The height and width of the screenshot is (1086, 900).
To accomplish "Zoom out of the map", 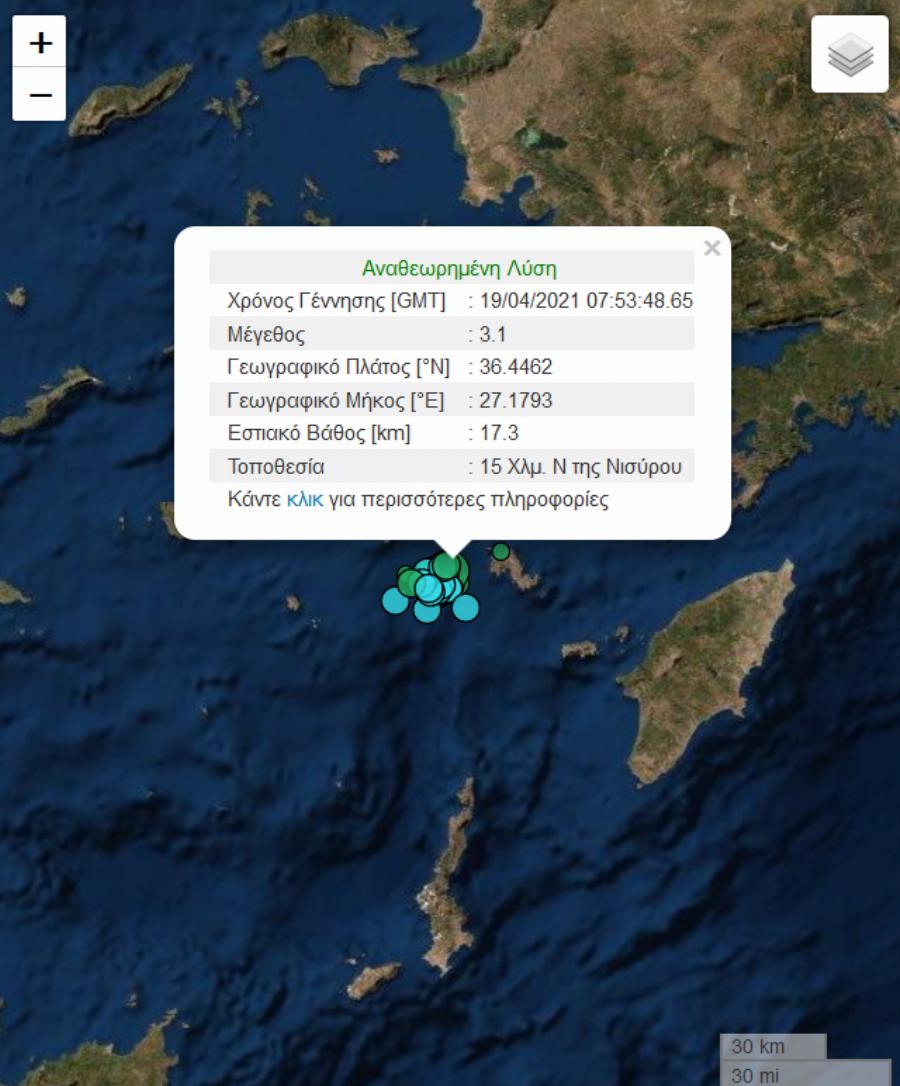I will (x=40, y=95).
